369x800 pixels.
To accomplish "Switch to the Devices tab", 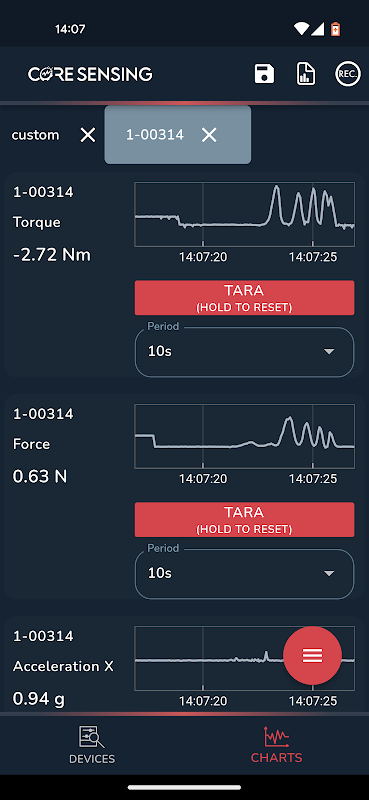I will pos(92,745).
